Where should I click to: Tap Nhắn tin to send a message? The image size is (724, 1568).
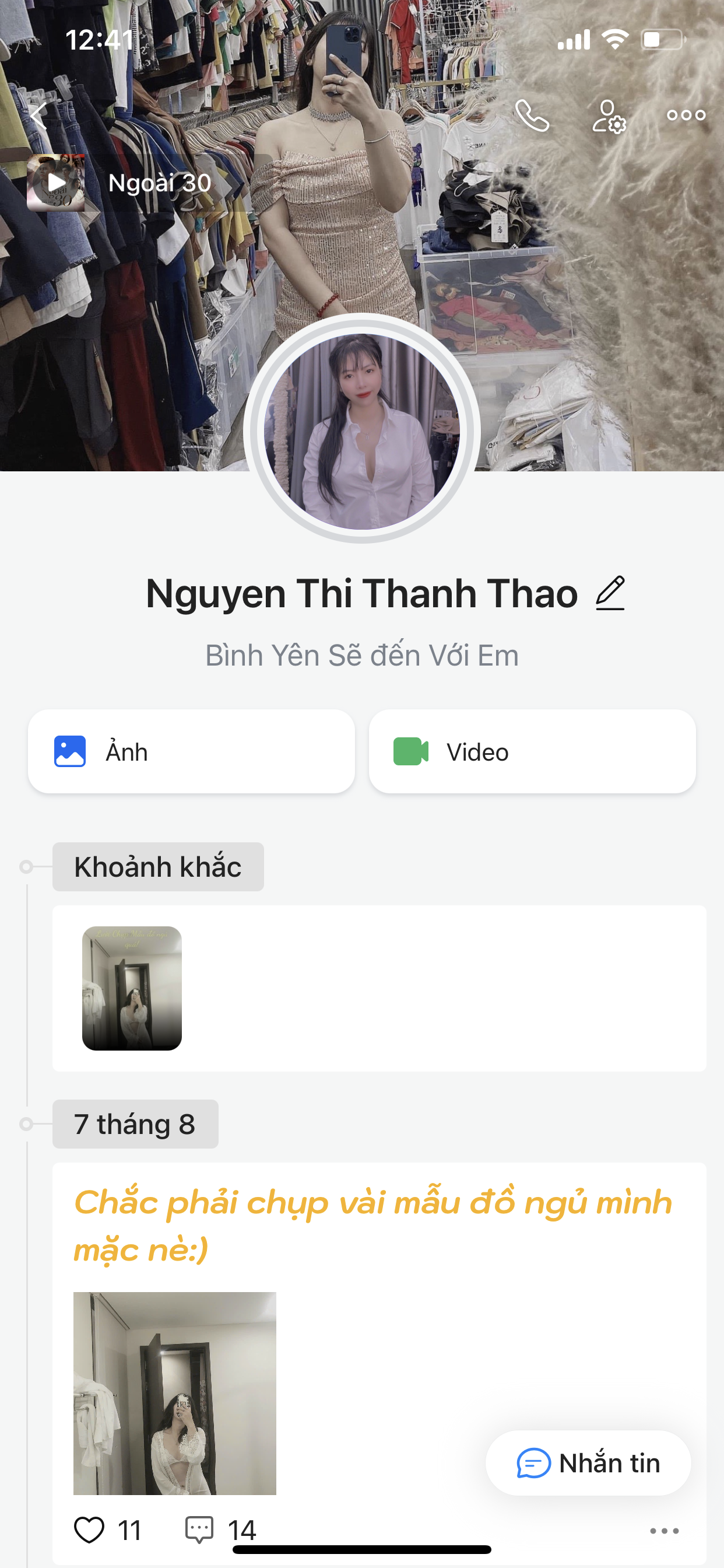(588, 1462)
